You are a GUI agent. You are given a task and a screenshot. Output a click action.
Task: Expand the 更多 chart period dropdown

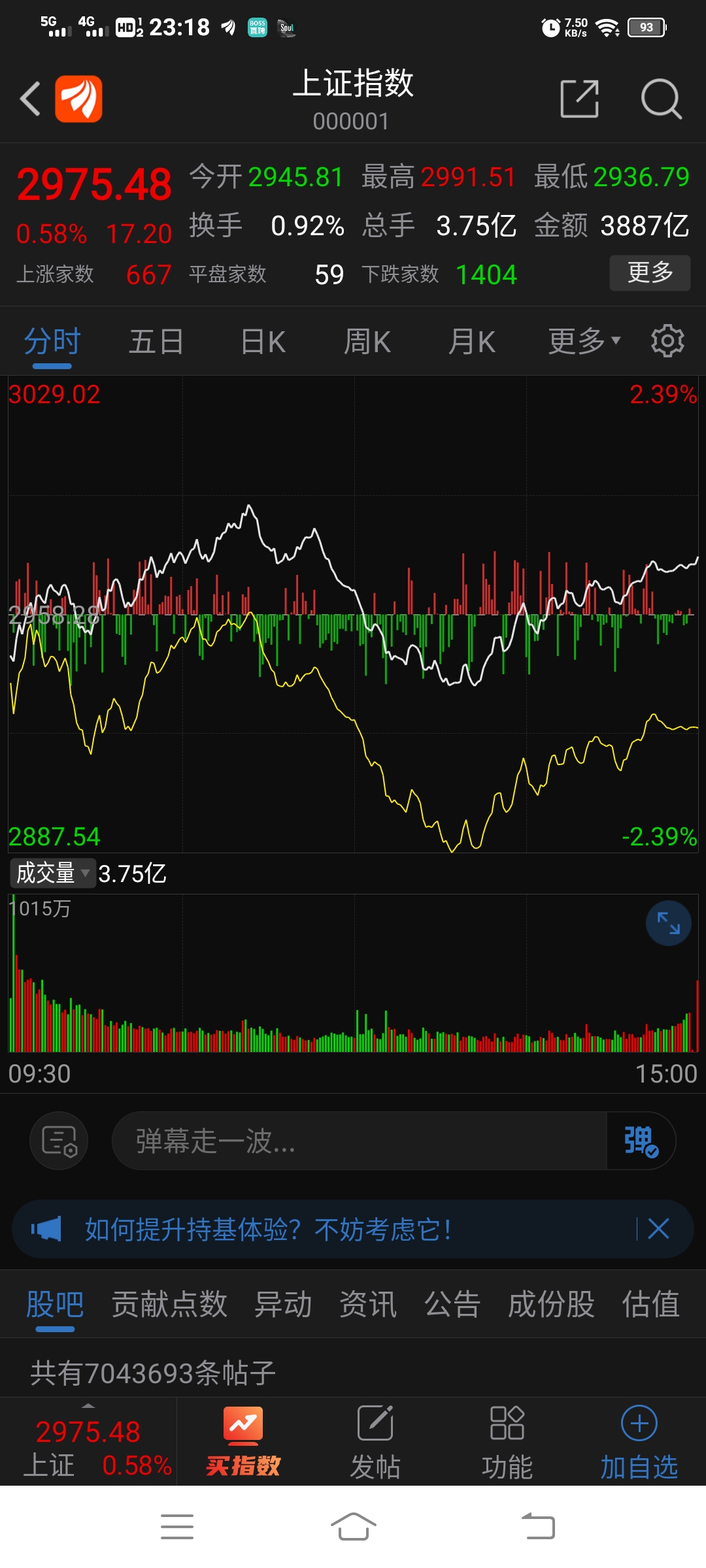pos(582,340)
